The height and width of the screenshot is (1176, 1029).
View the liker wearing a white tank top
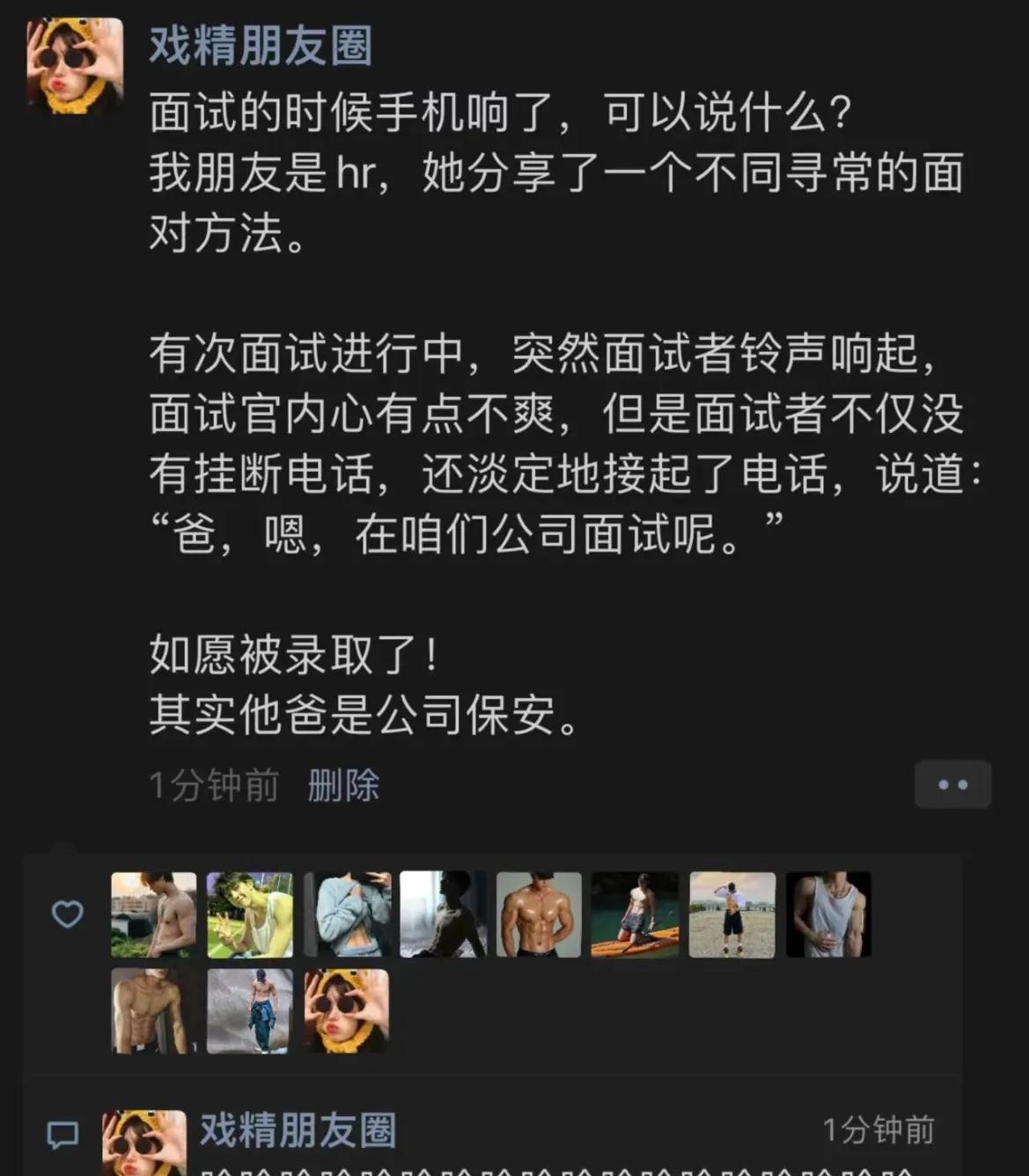(x=828, y=915)
